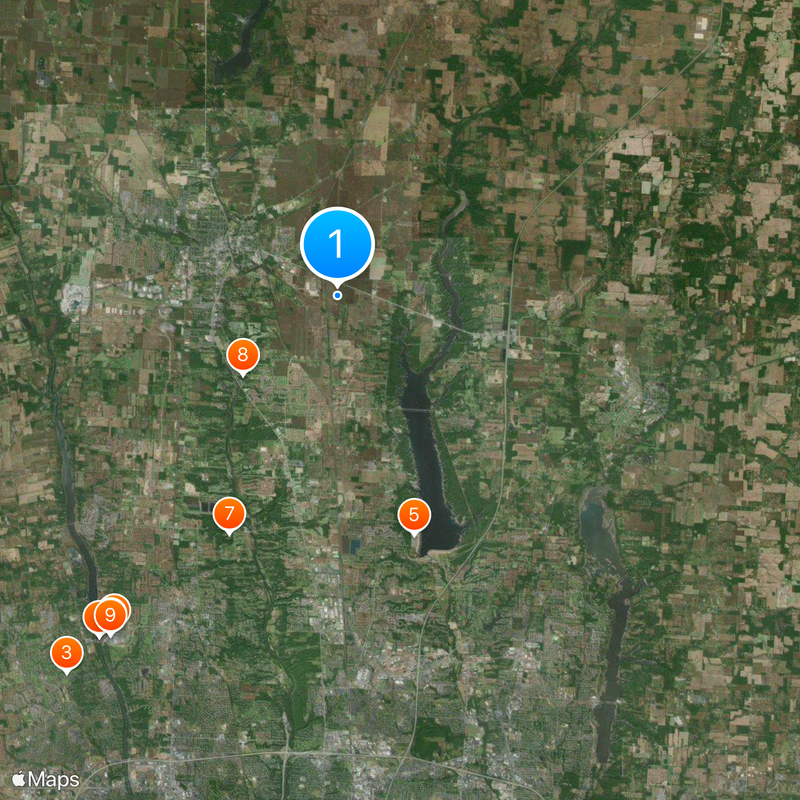This screenshot has width=800, height=800.
Task: Select the orange pin numbered 3
Action: [x=67, y=654]
